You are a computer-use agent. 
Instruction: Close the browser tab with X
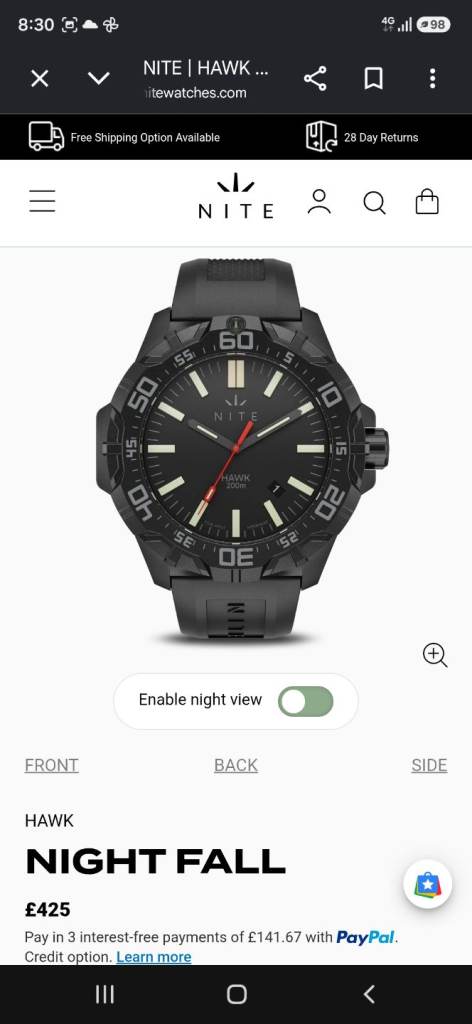click(40, 79)
